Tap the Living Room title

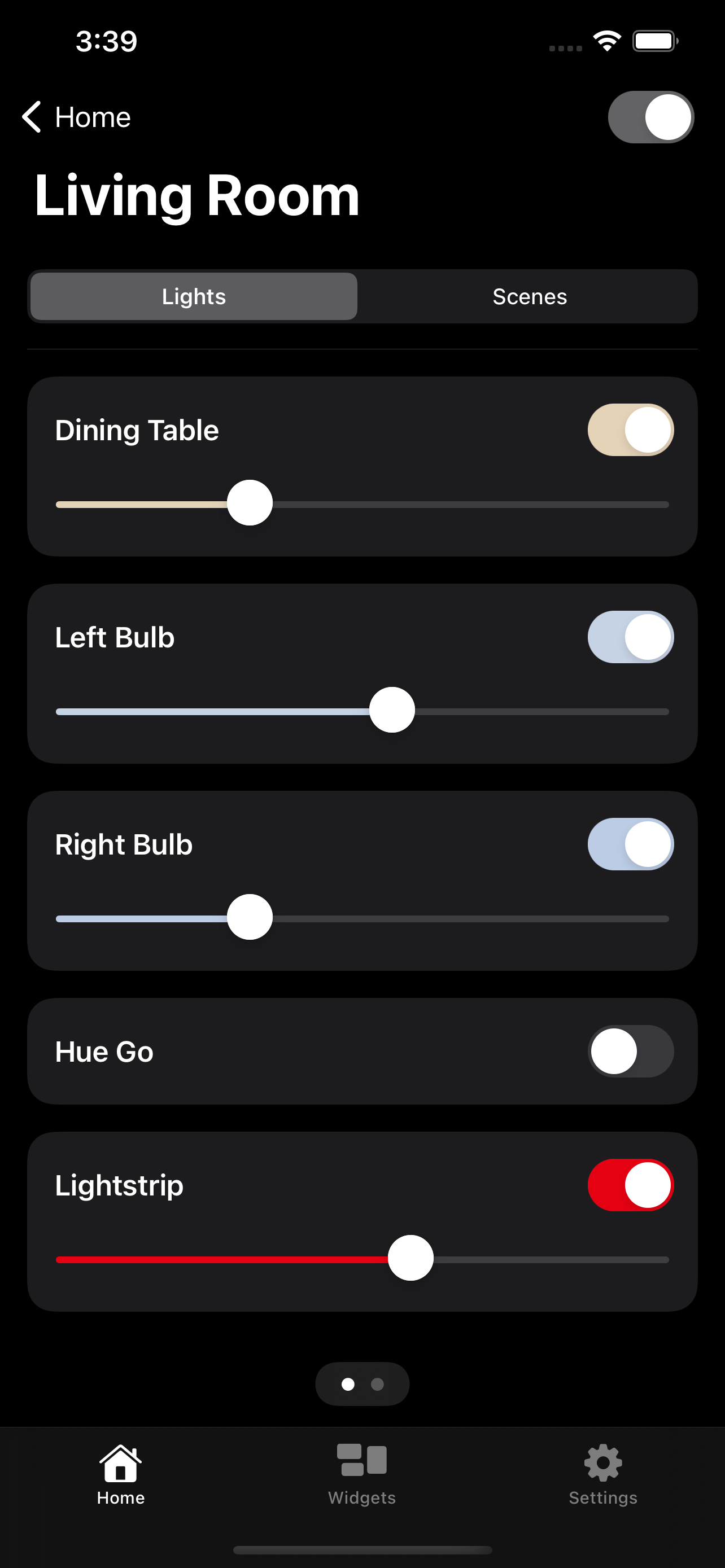point(196,195)
